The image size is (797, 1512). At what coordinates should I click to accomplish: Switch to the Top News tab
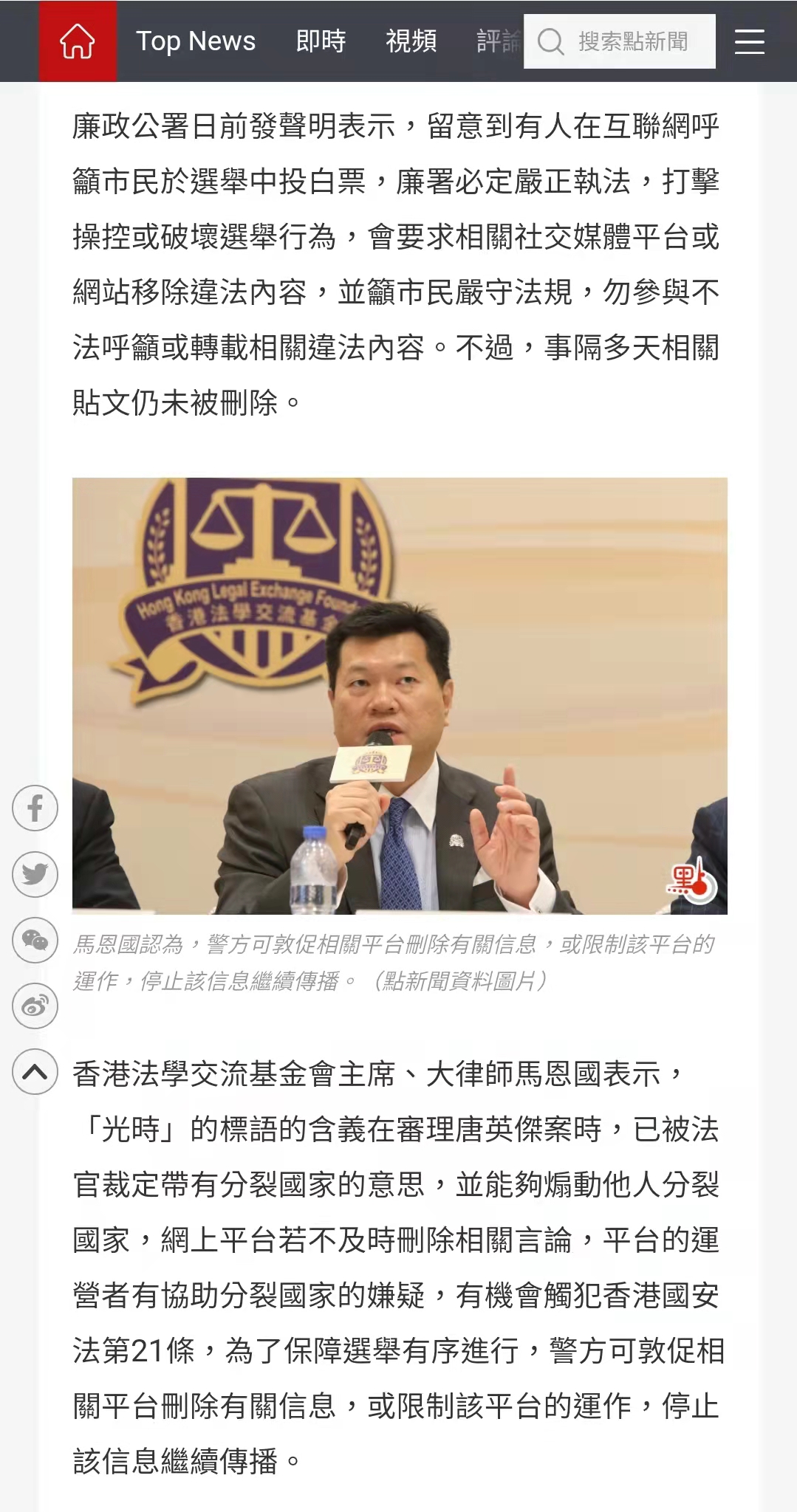coord(196,41)
